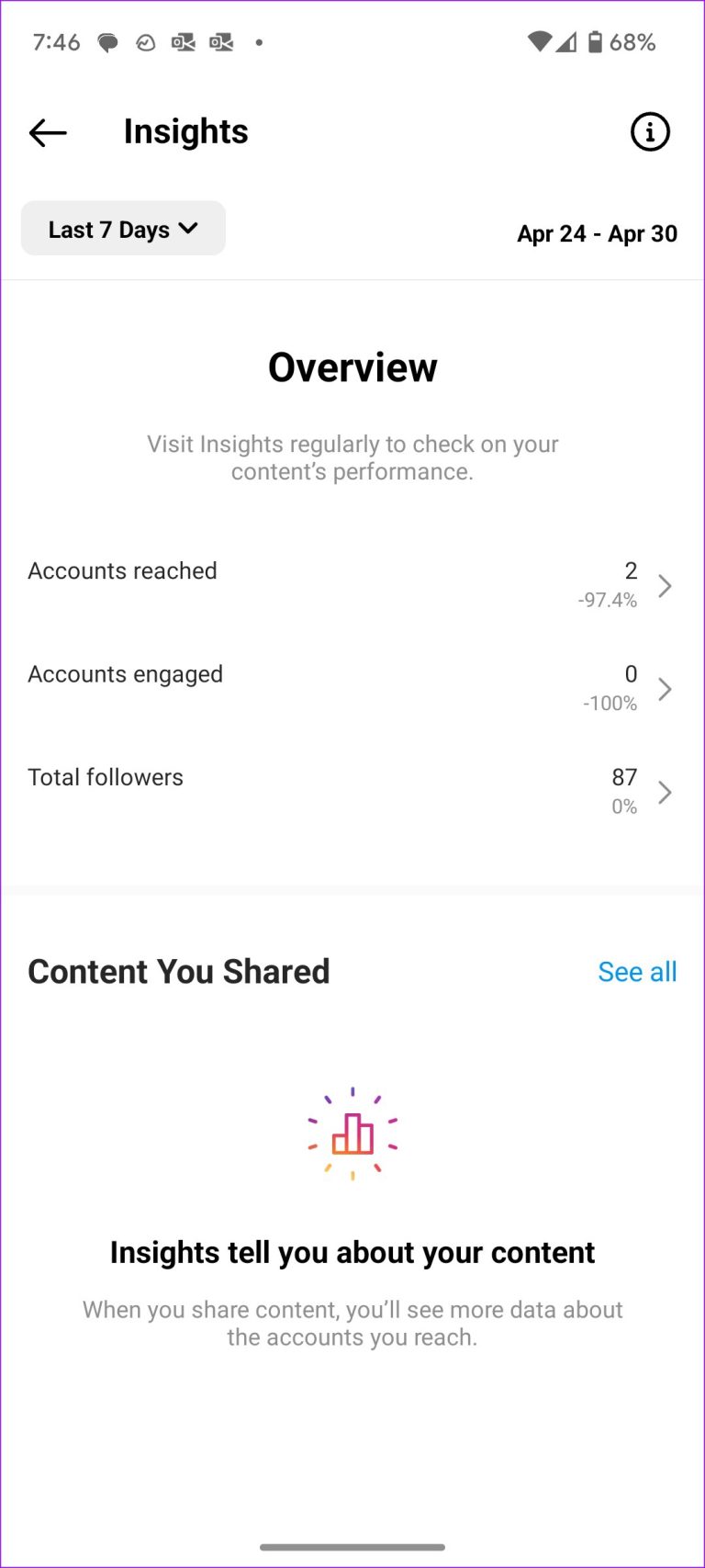Tap the Wi-Fi icon in status bar
705x1568 pixels.
543,41
